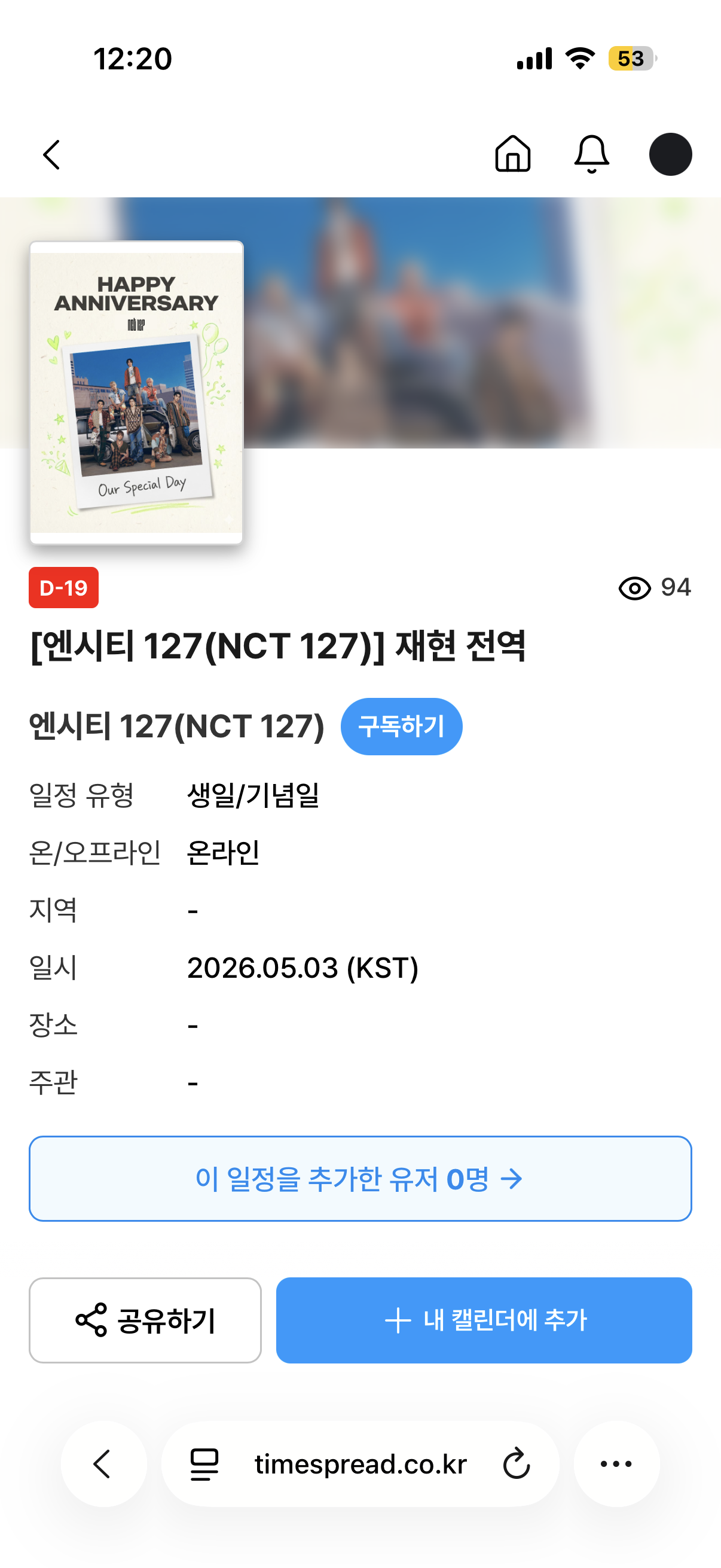The image size is (721, 1568).
Task: Reload the page
Action: click(517, 1464)
